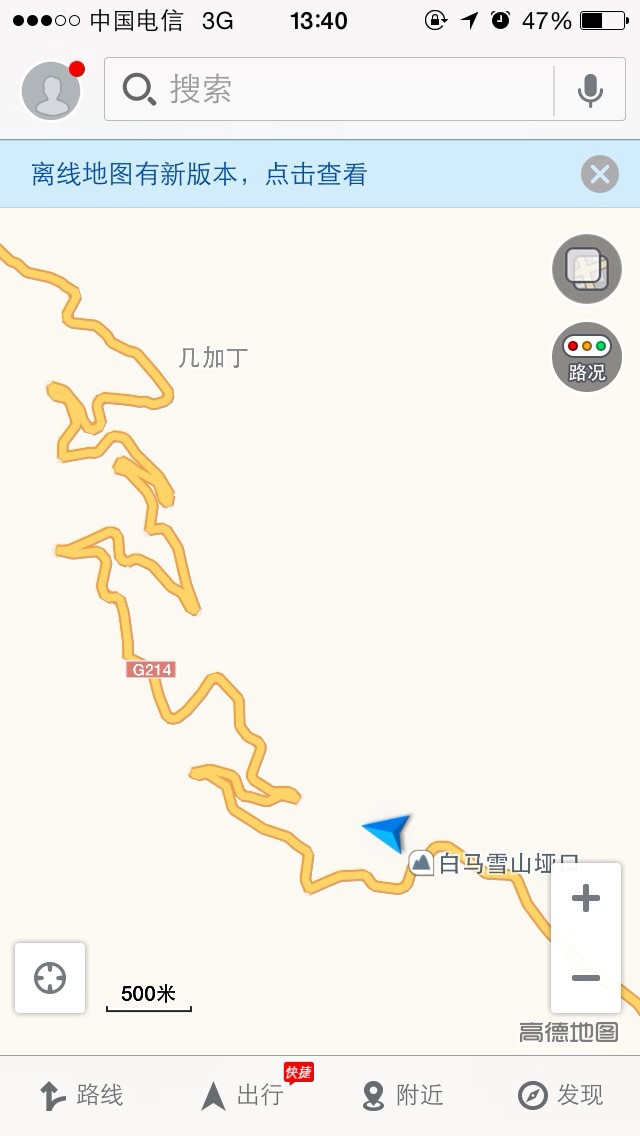Switch to the 出行 tab

(242, 1095)
